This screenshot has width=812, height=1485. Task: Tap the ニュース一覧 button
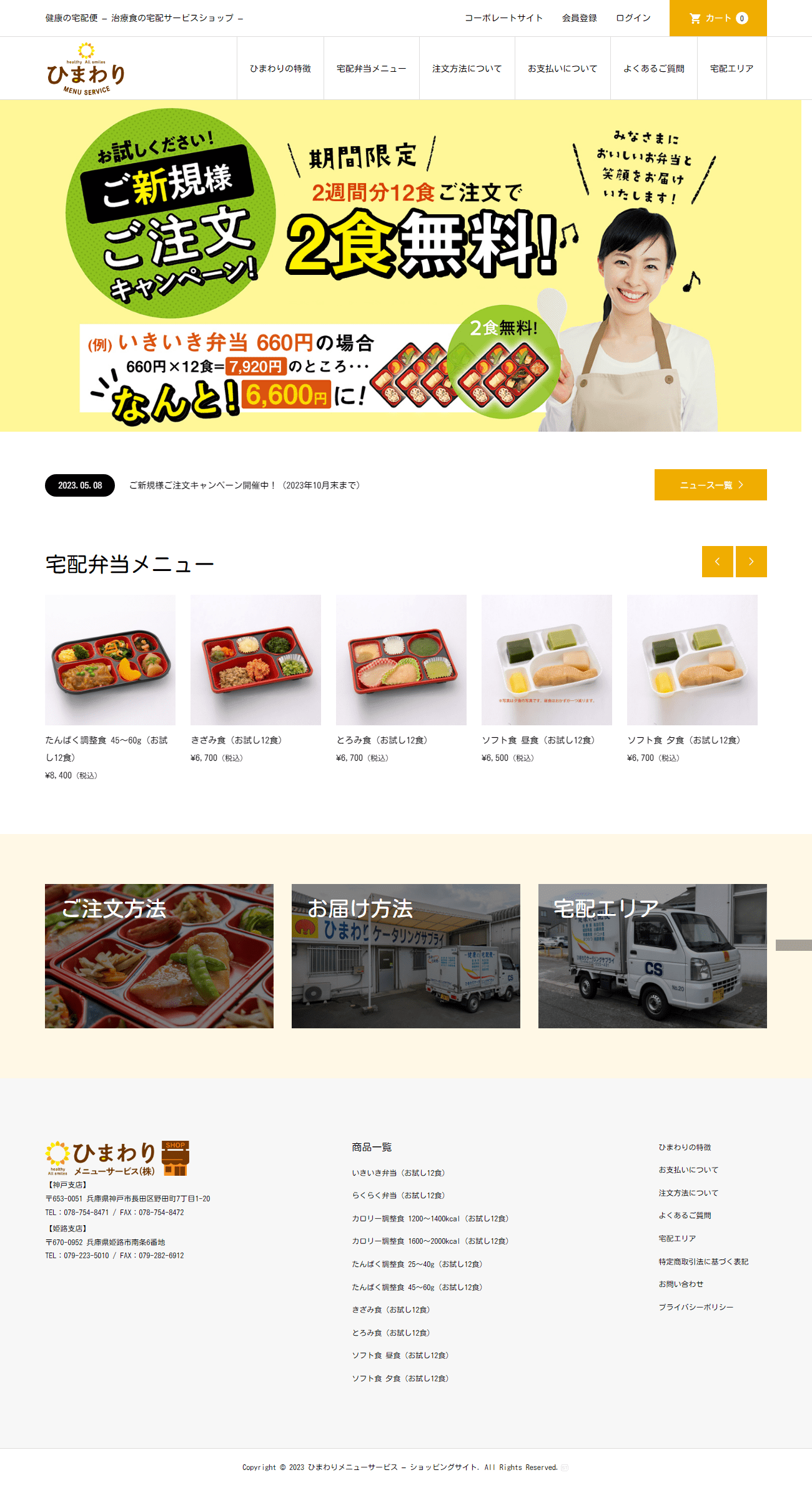pos(711,485)
